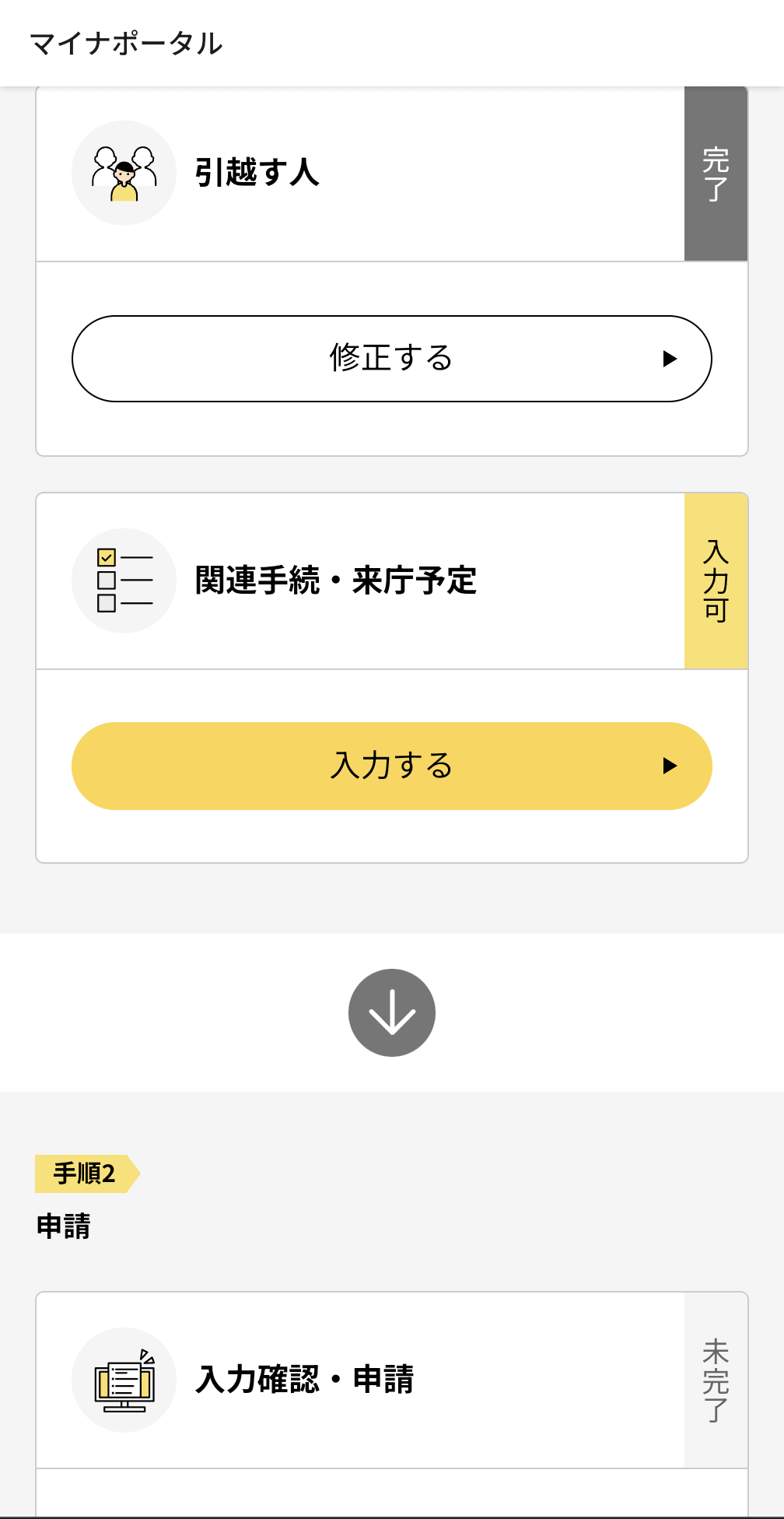Screen dimensions: 784x1519
Task: Select the arrow inside the 入力する button
Action: pos(670,766)
